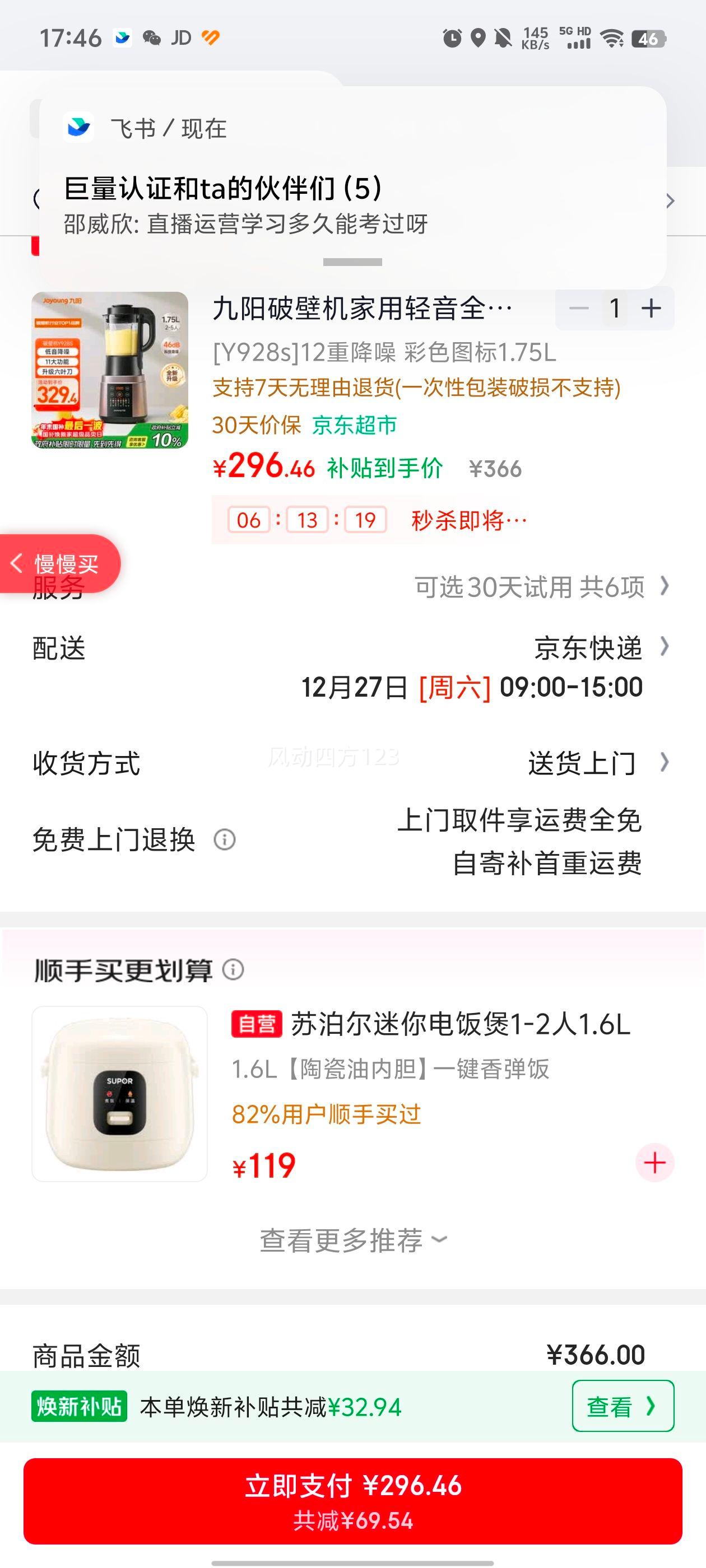
Task: Open the 可选30天试用 service options
Action: tap(529, 586)
